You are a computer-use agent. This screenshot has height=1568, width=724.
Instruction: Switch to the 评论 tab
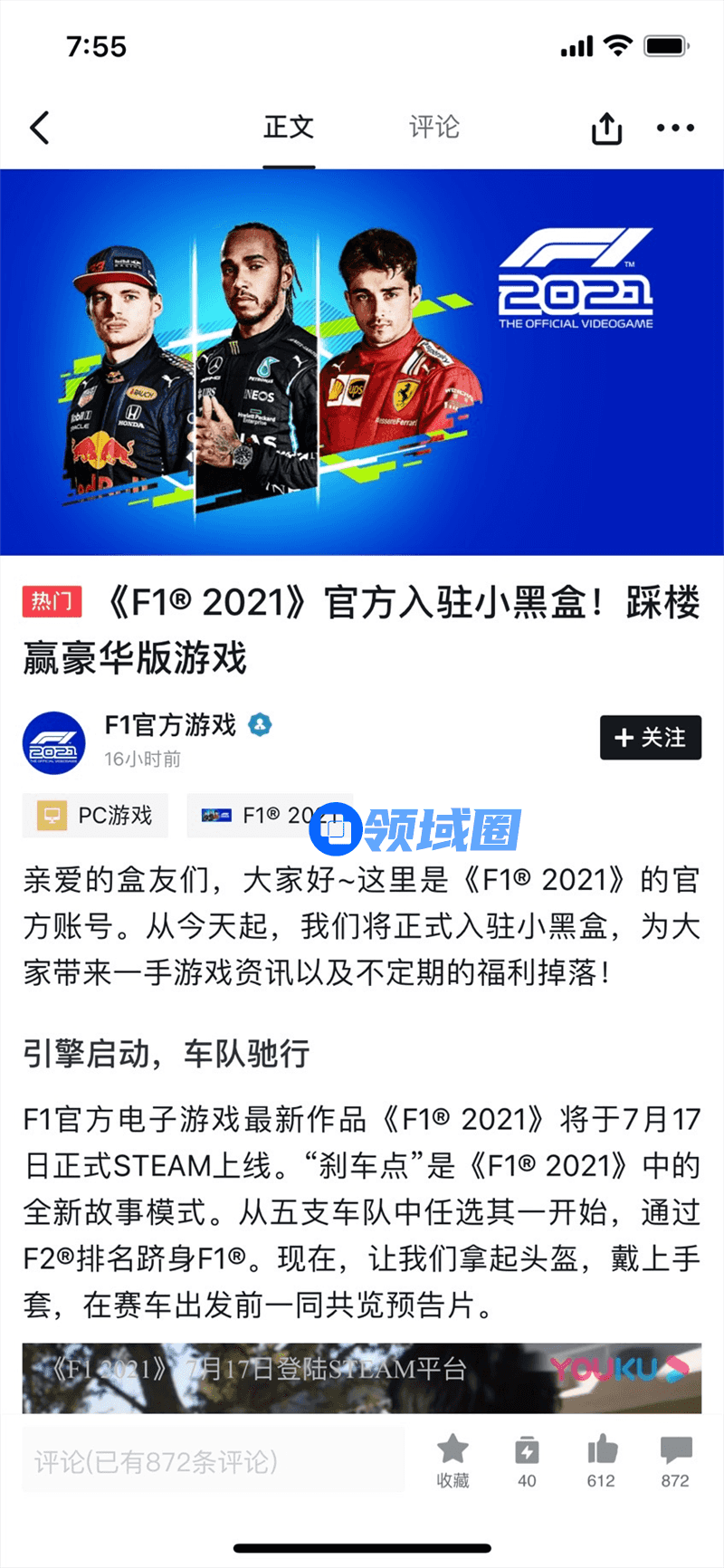tap(433, 127)
